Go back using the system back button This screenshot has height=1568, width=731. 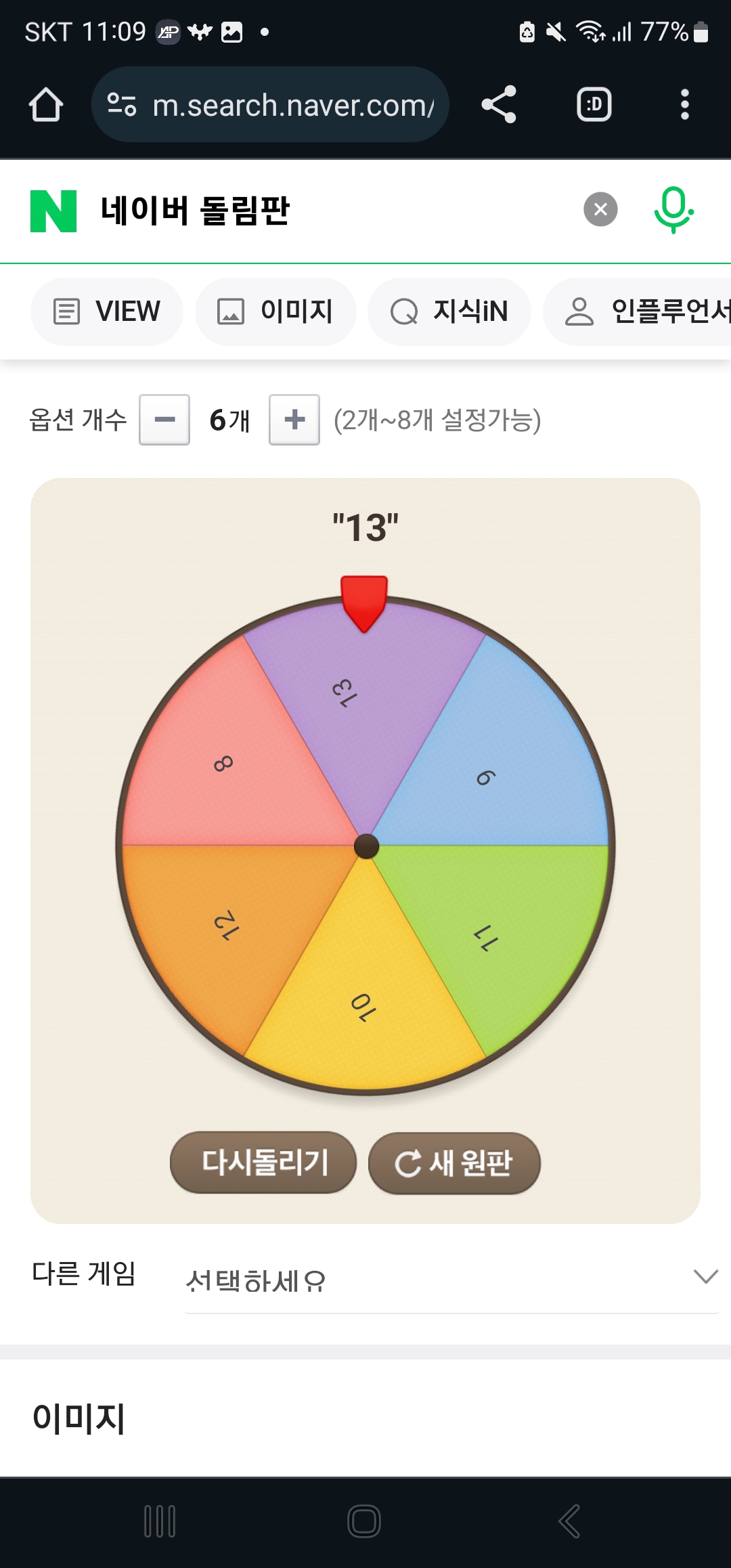click(569, 1521)
